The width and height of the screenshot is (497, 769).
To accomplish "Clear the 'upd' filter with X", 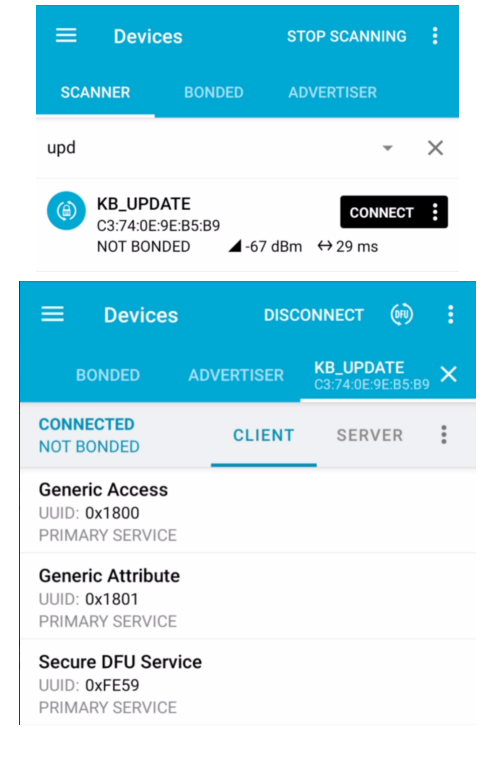I will coord(435,148).
